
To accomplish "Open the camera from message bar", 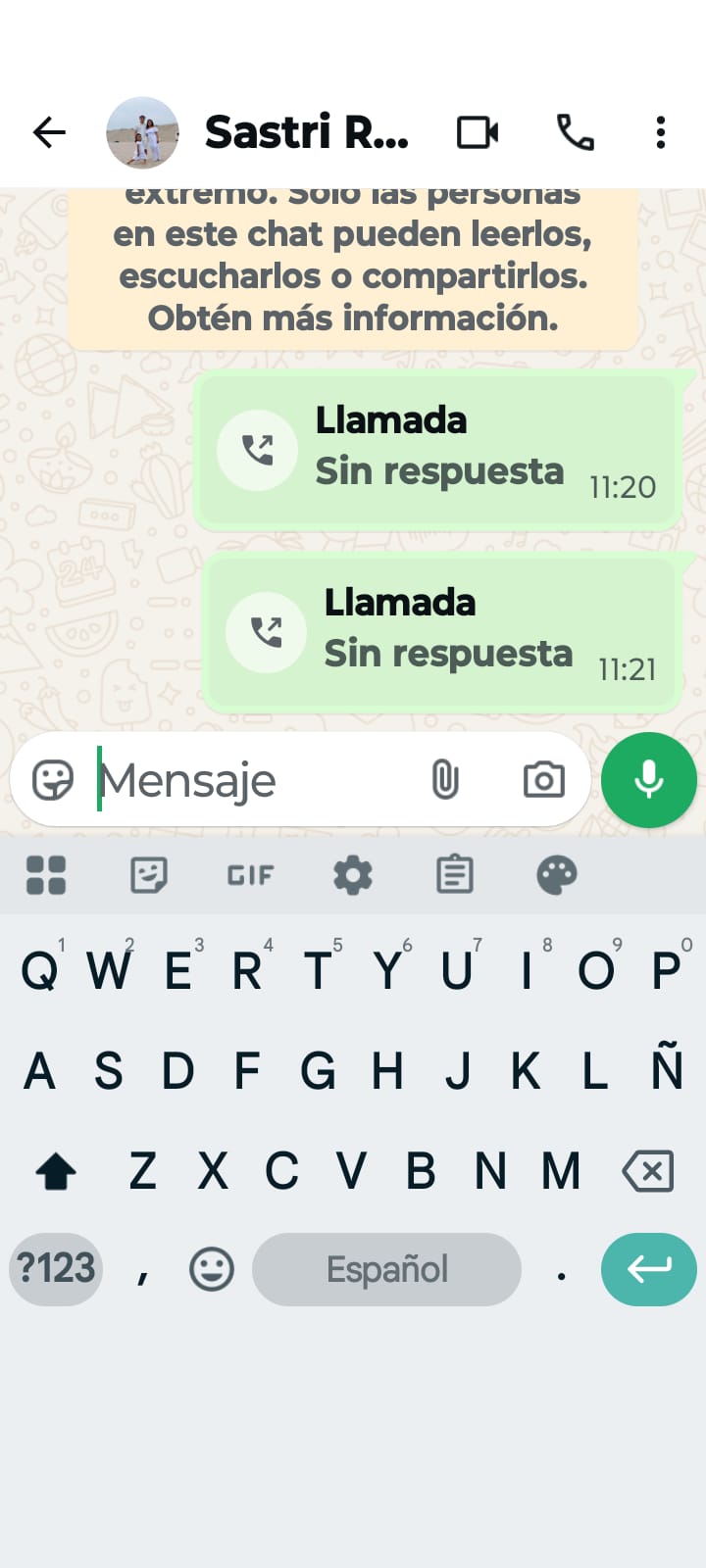I will click(x=543, y=780).
